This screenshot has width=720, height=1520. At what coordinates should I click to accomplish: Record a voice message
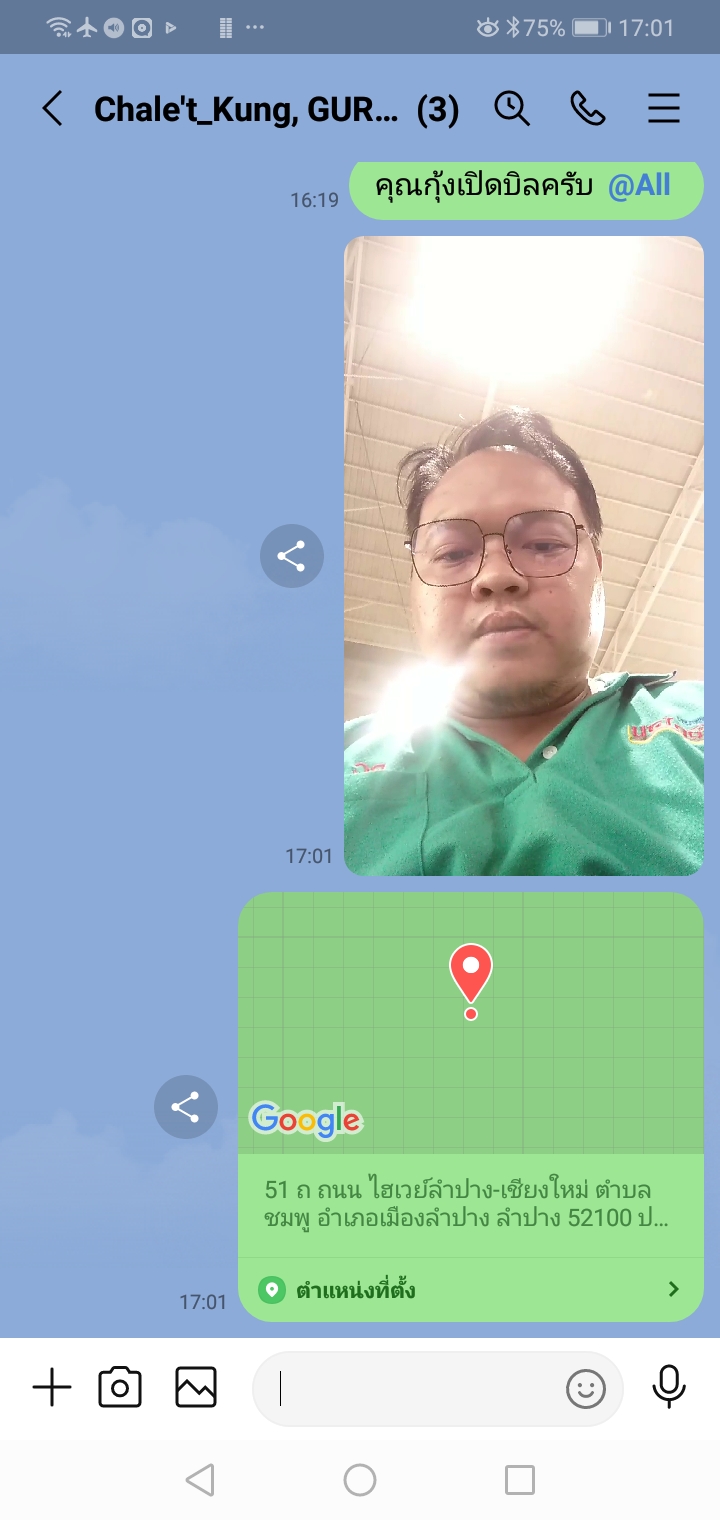[669, 1388]
